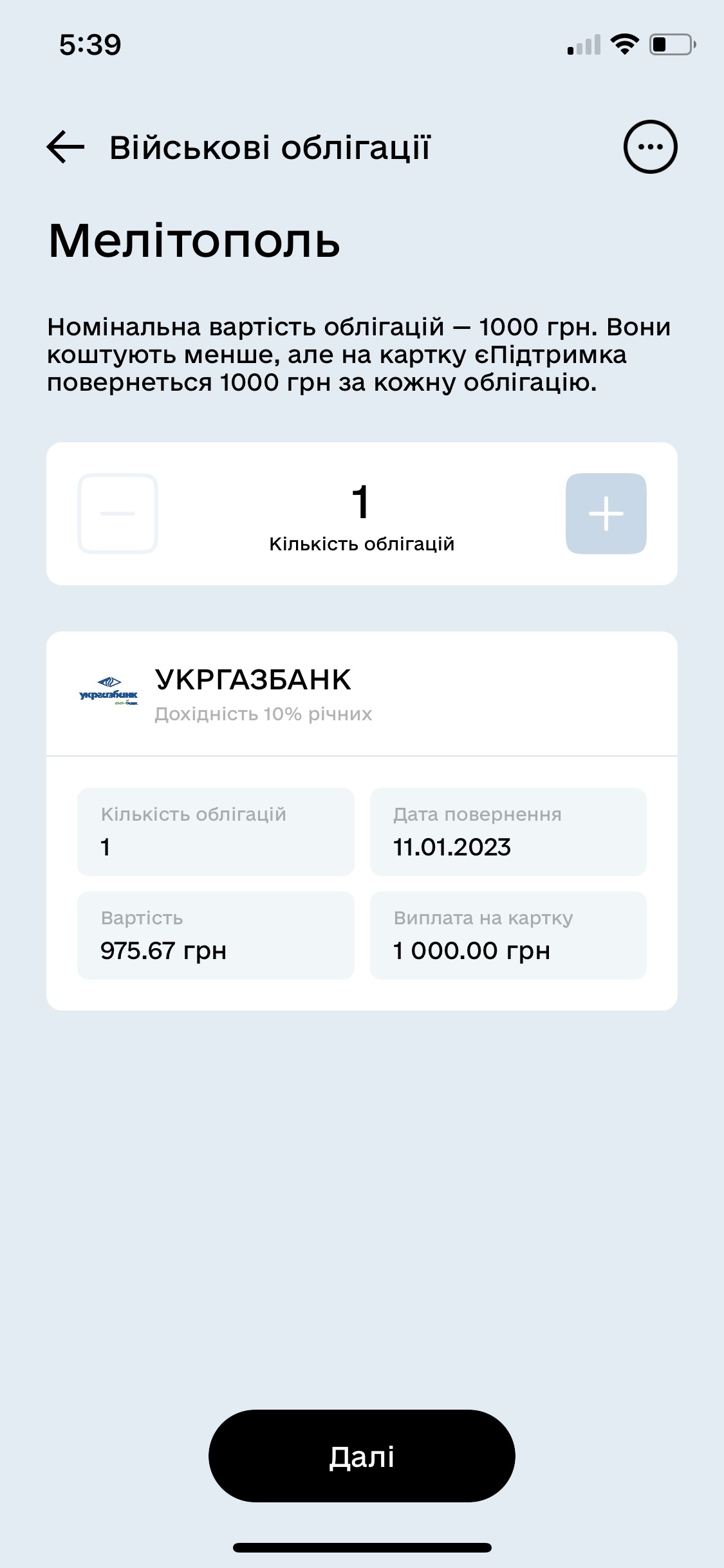The height and width of the screenshot is (1568, 724).
Task: Open the three-dot options menu
Action: click(x=650, y=147)
